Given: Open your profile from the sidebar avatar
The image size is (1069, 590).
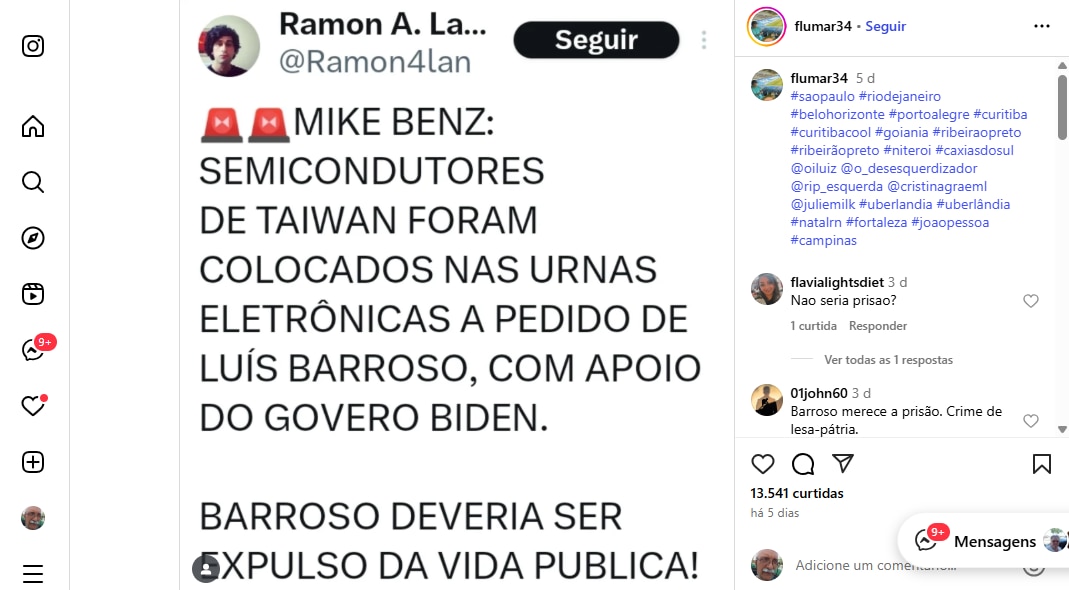Looking at the screenshot, I should click(x=33, y=518).
